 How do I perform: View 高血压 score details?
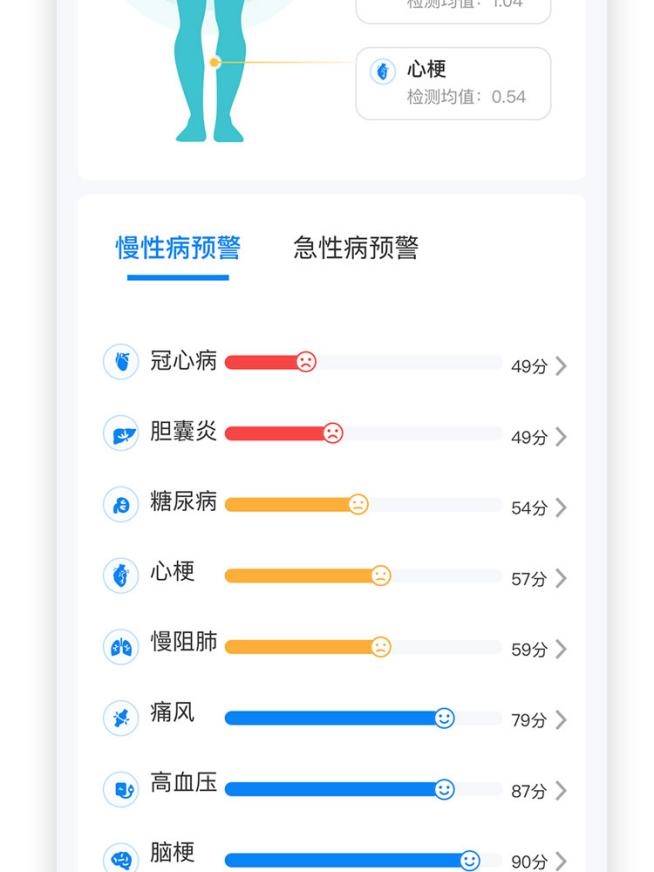click(x=335, y=790)
